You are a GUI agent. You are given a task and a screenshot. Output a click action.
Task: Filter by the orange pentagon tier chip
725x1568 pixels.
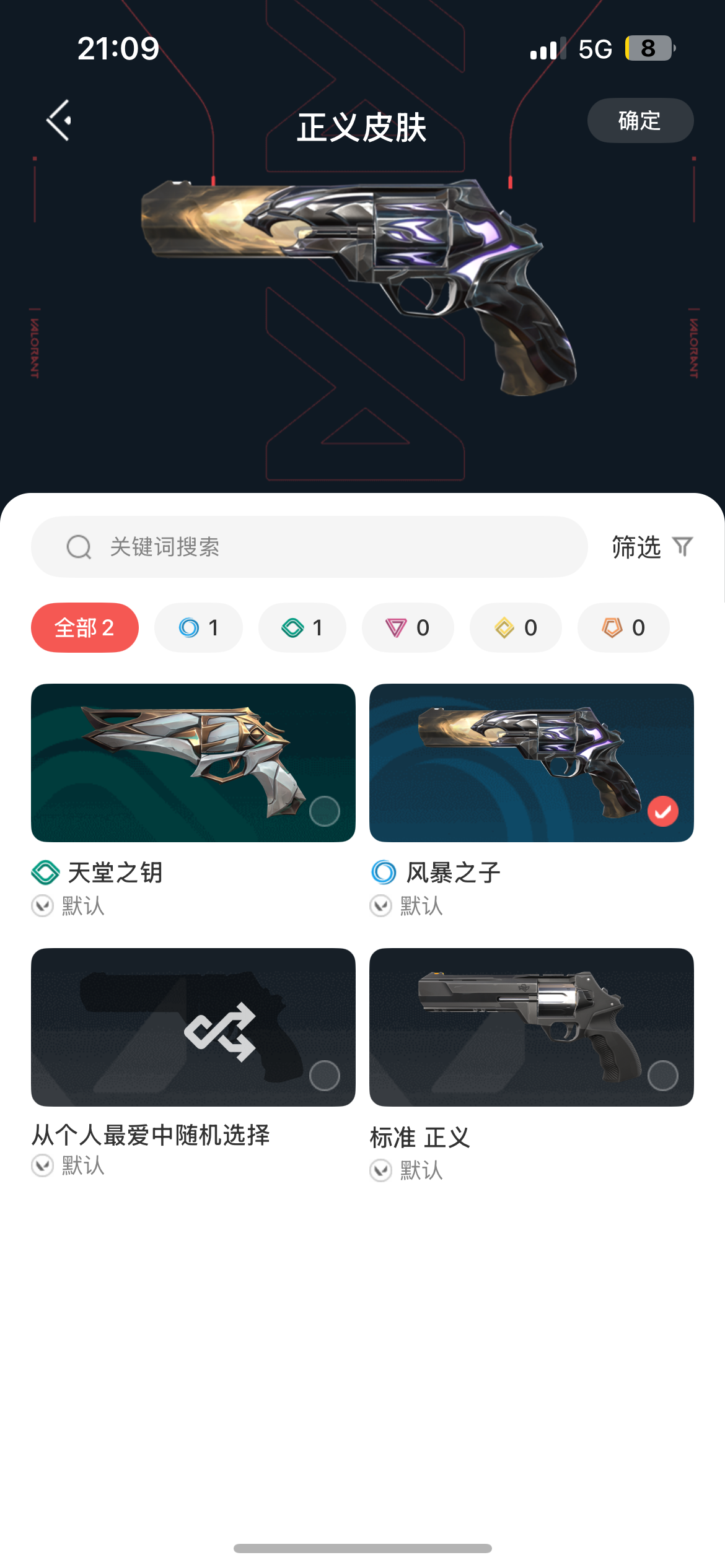point(623,627)
